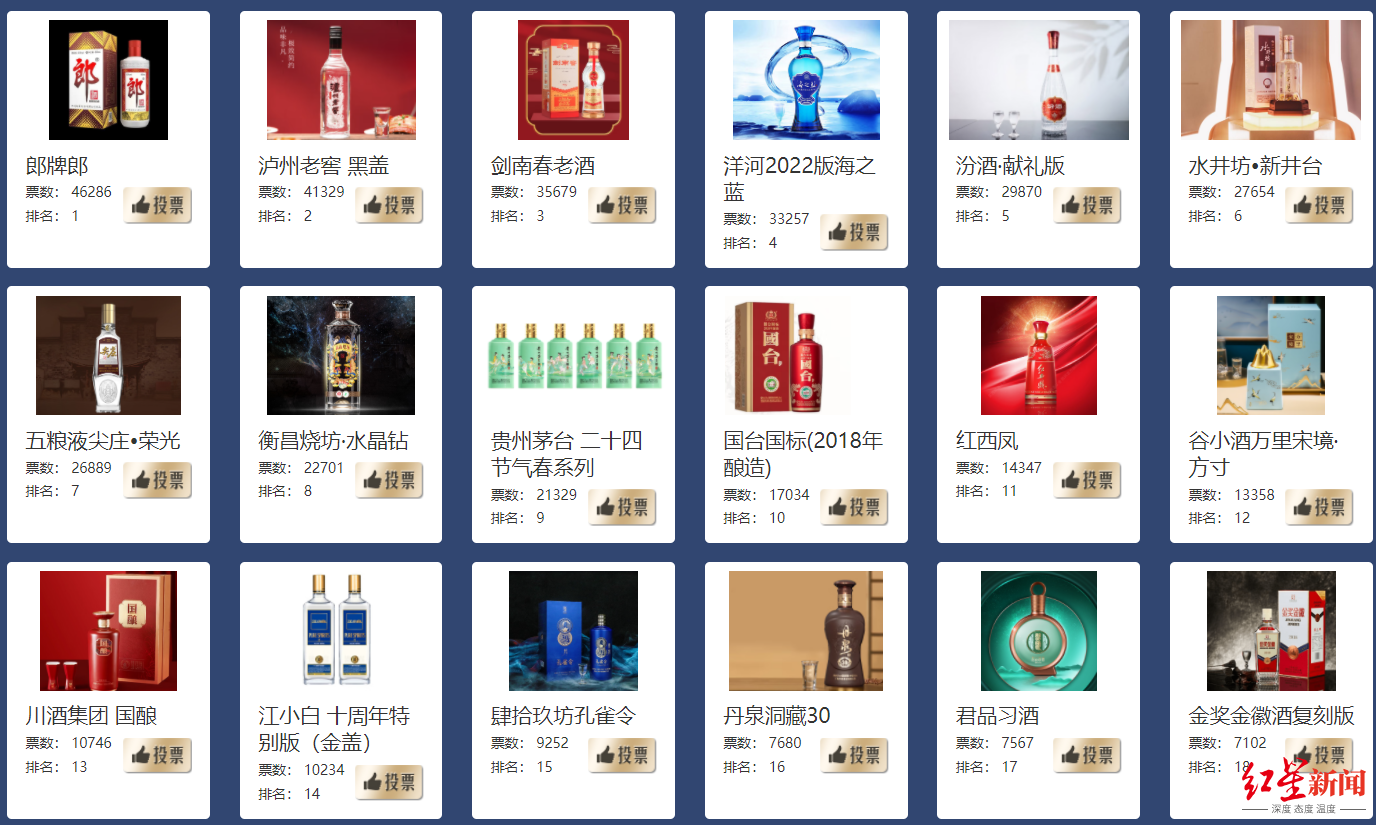
Task: Give 红西凤 a vote
Action: (1086, 480)
